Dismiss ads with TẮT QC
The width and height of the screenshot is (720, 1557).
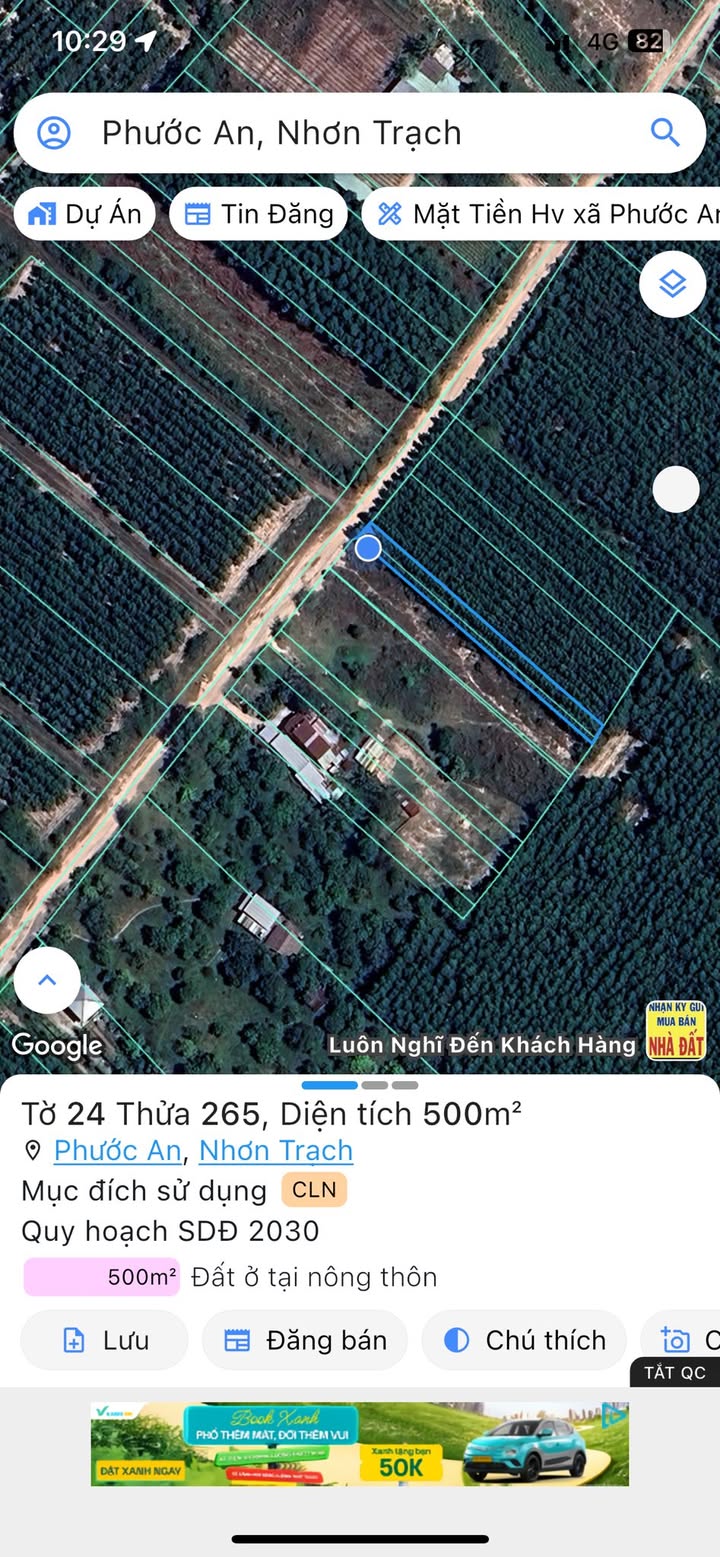(675, 1372)
